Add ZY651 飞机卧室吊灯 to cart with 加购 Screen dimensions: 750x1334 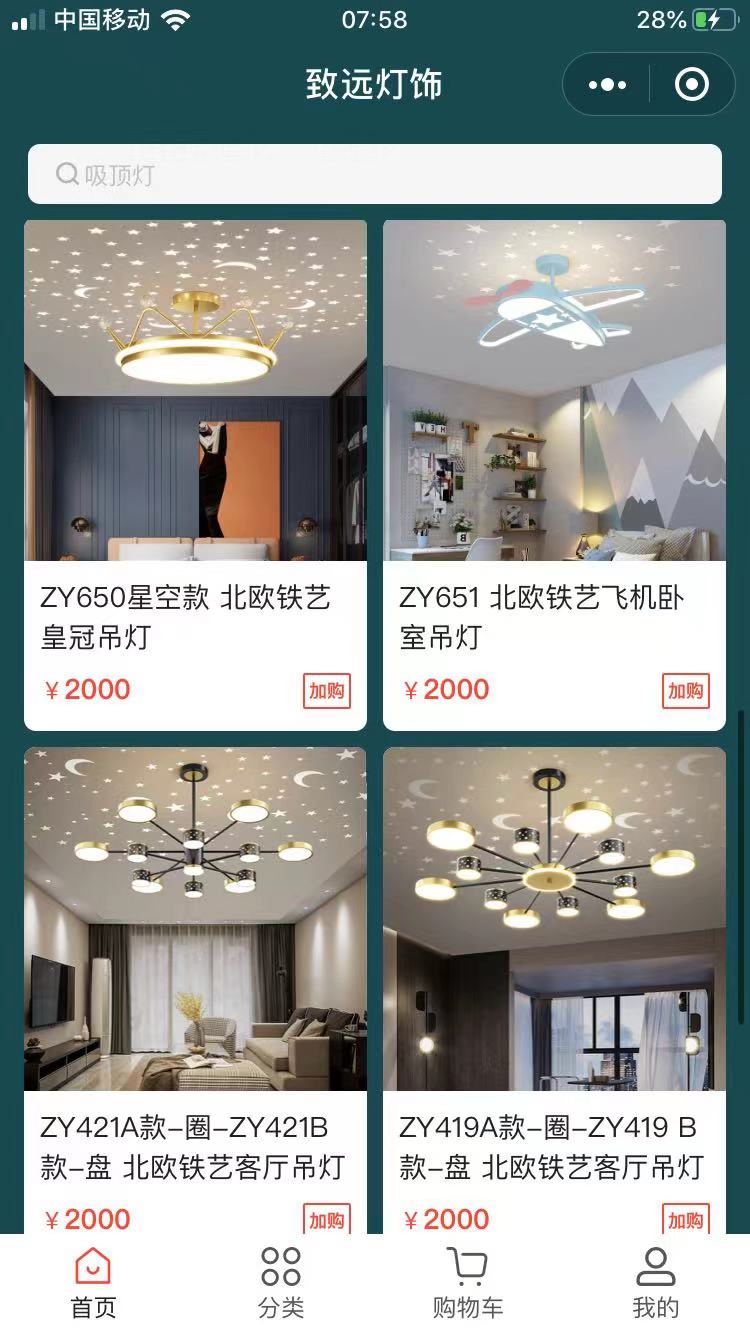pos(686,691)
